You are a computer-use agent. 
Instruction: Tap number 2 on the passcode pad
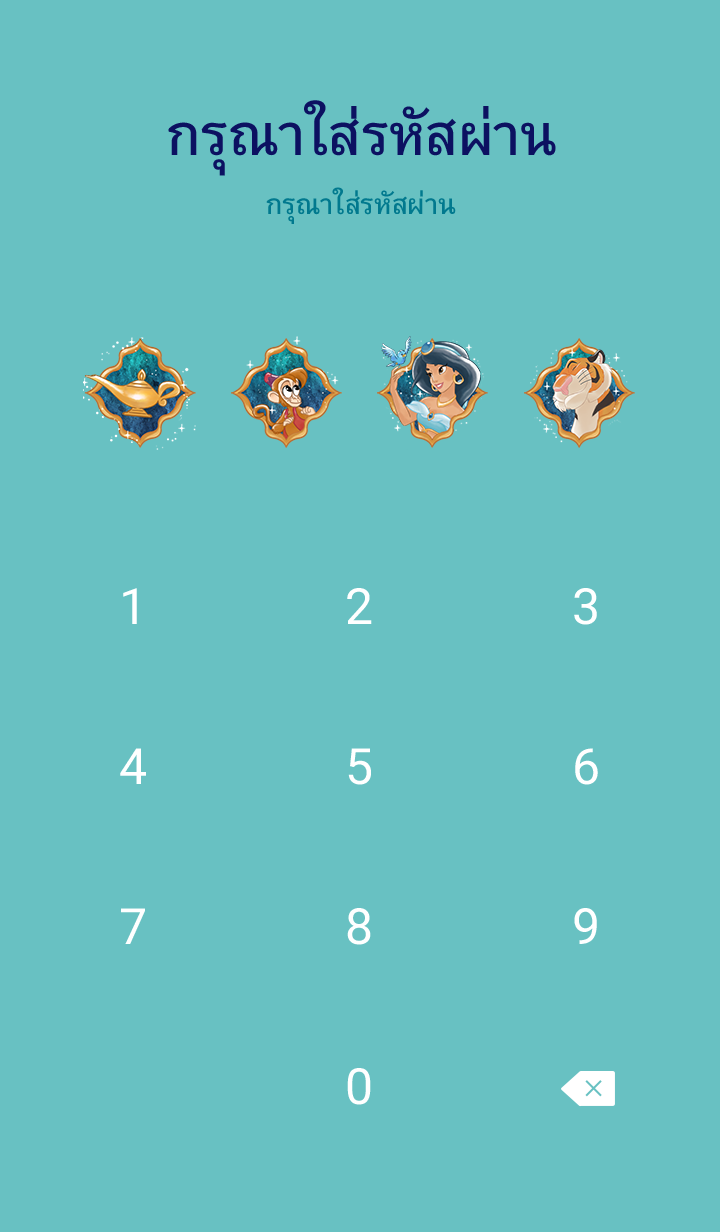[x=359, y=607]
